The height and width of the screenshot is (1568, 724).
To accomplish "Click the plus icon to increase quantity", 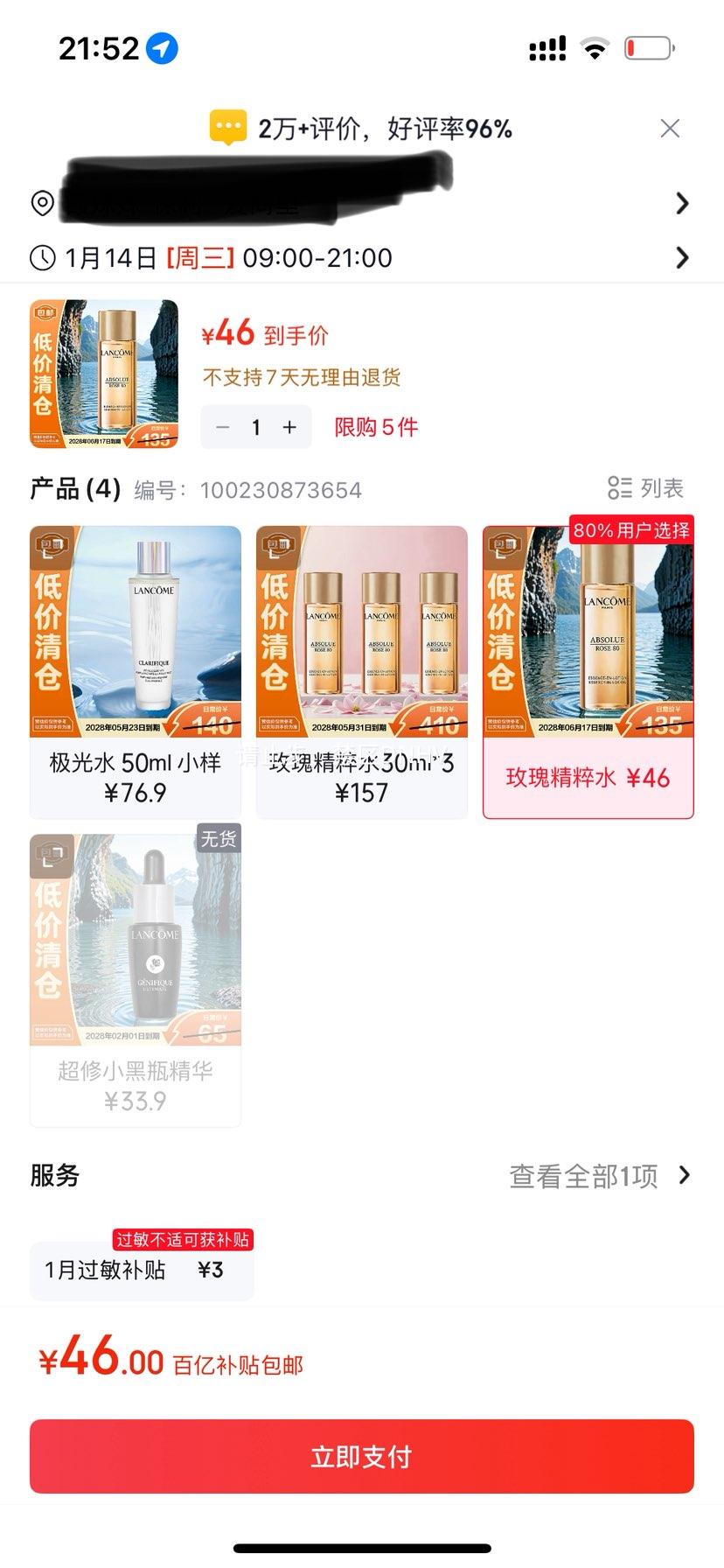I will click(289, 427).
